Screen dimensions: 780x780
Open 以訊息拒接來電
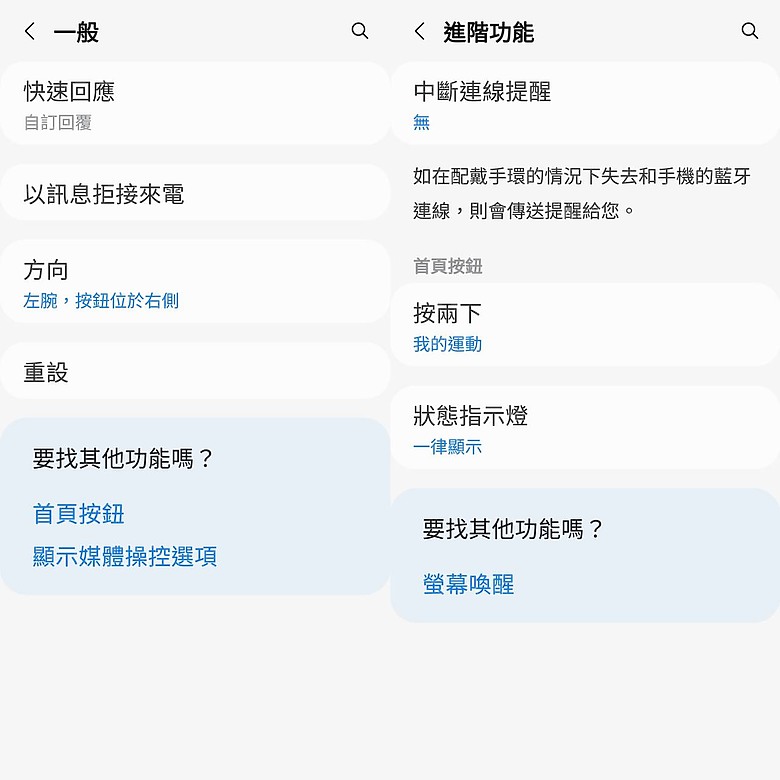(195, 194)
